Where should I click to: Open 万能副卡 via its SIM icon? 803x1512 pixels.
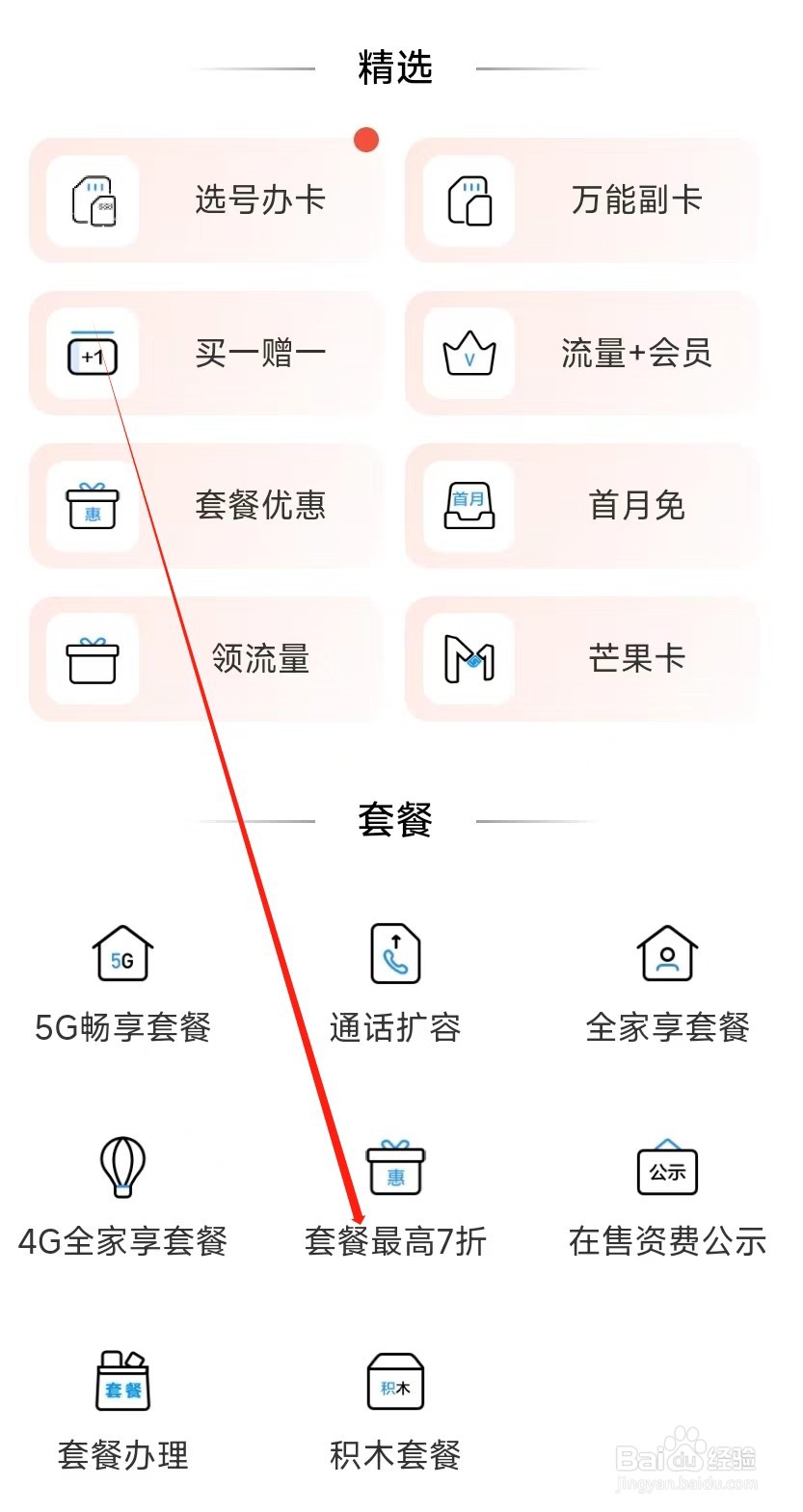[468, 202]
